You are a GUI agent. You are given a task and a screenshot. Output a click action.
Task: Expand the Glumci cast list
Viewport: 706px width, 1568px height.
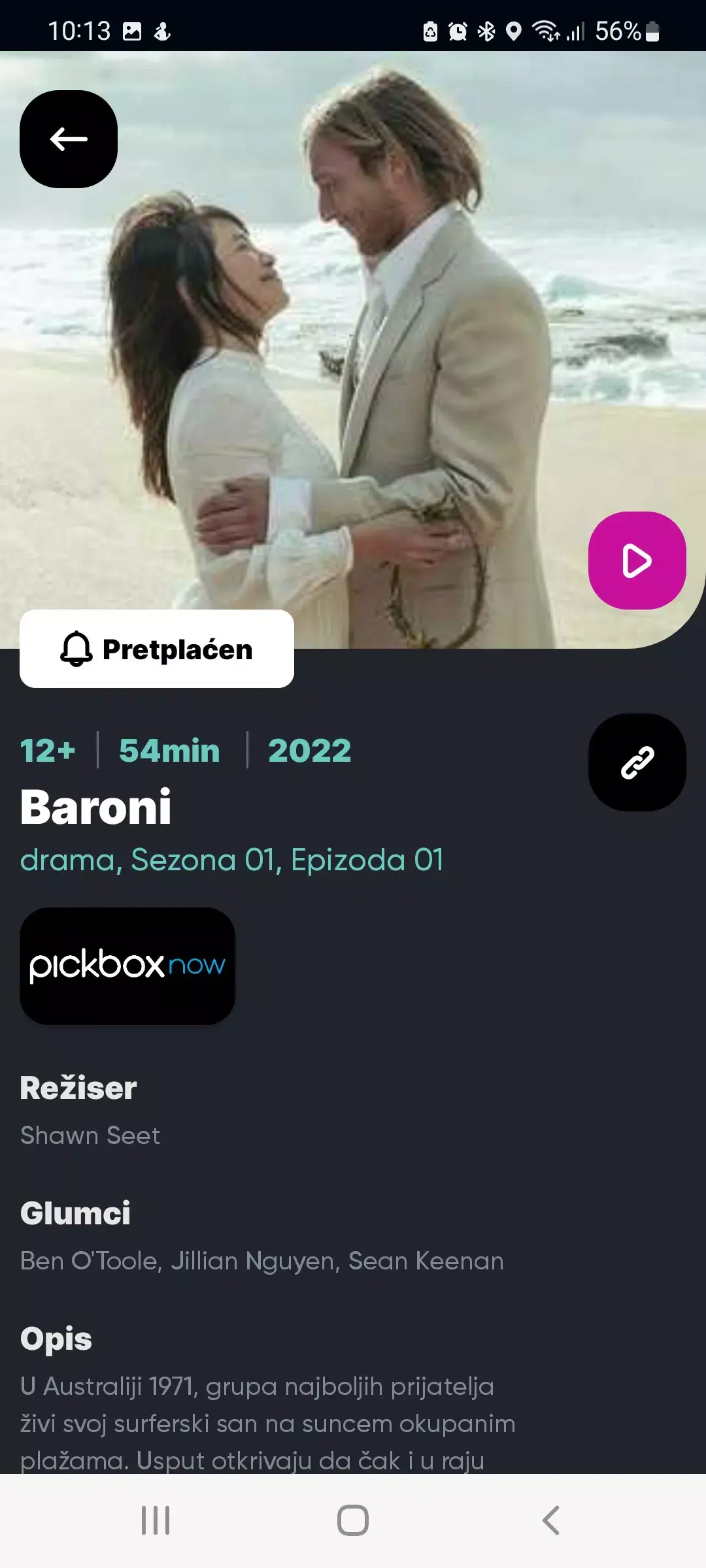(261, 1261)
